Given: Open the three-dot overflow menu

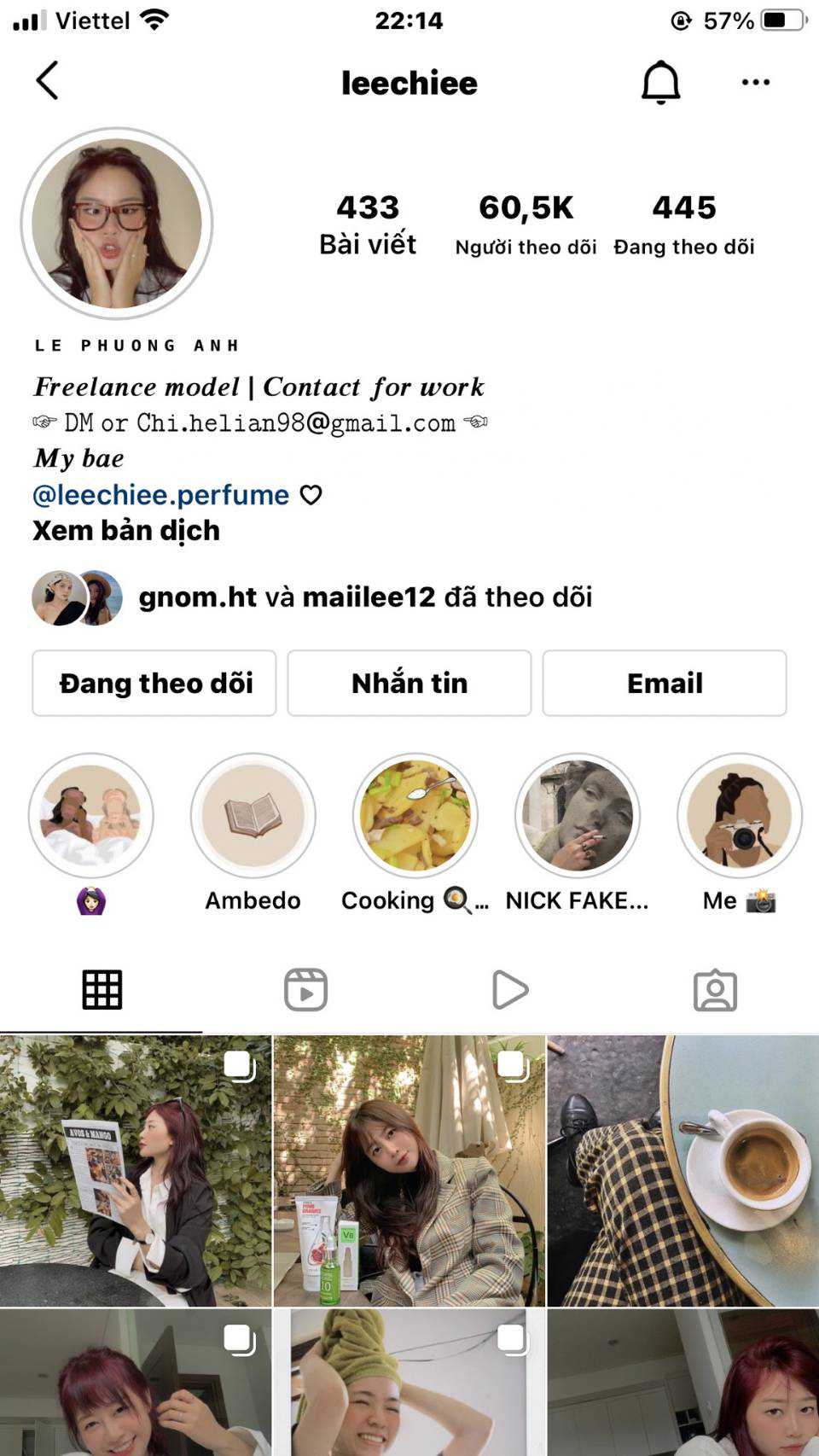Looking at the screenshot, I should coord(755,83).
